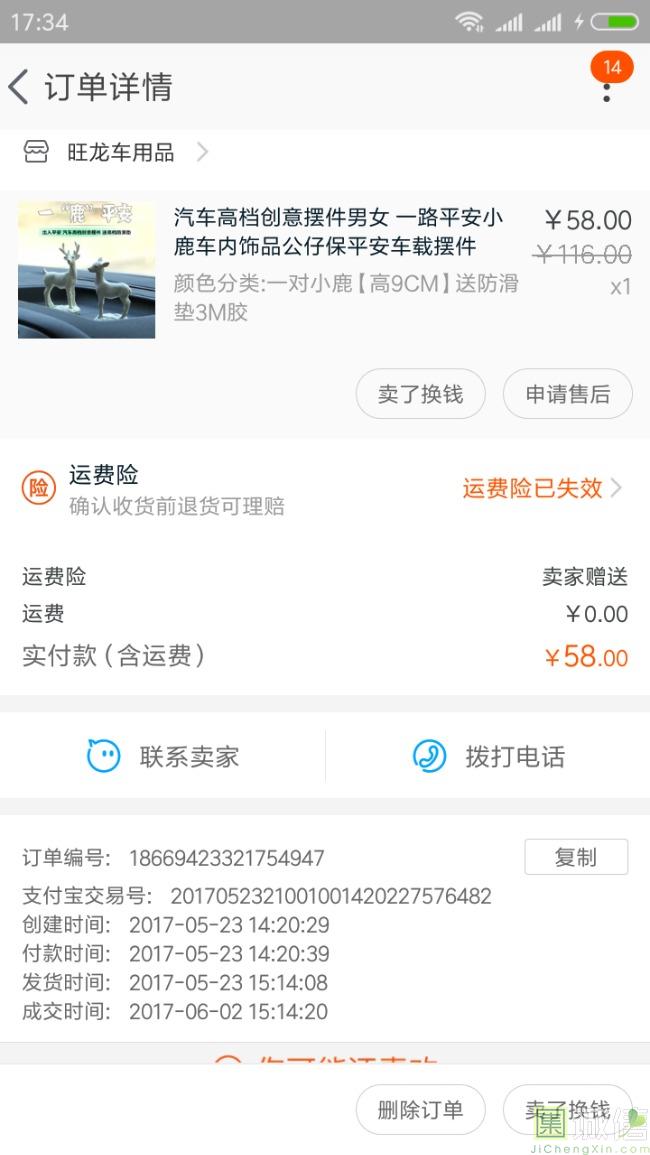The height and width of the screenshot is (1155, 650).
Task: Copy the order number with 复制
Action: point(576,857)
